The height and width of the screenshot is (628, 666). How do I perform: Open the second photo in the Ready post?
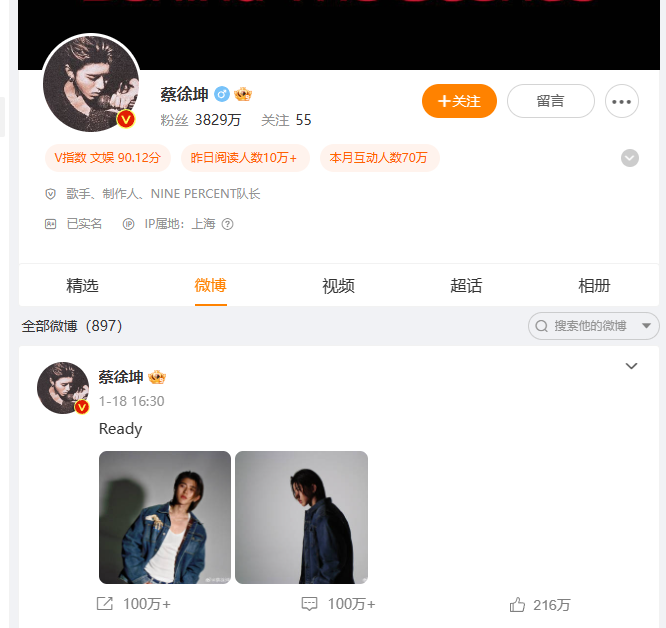point(301,517)
